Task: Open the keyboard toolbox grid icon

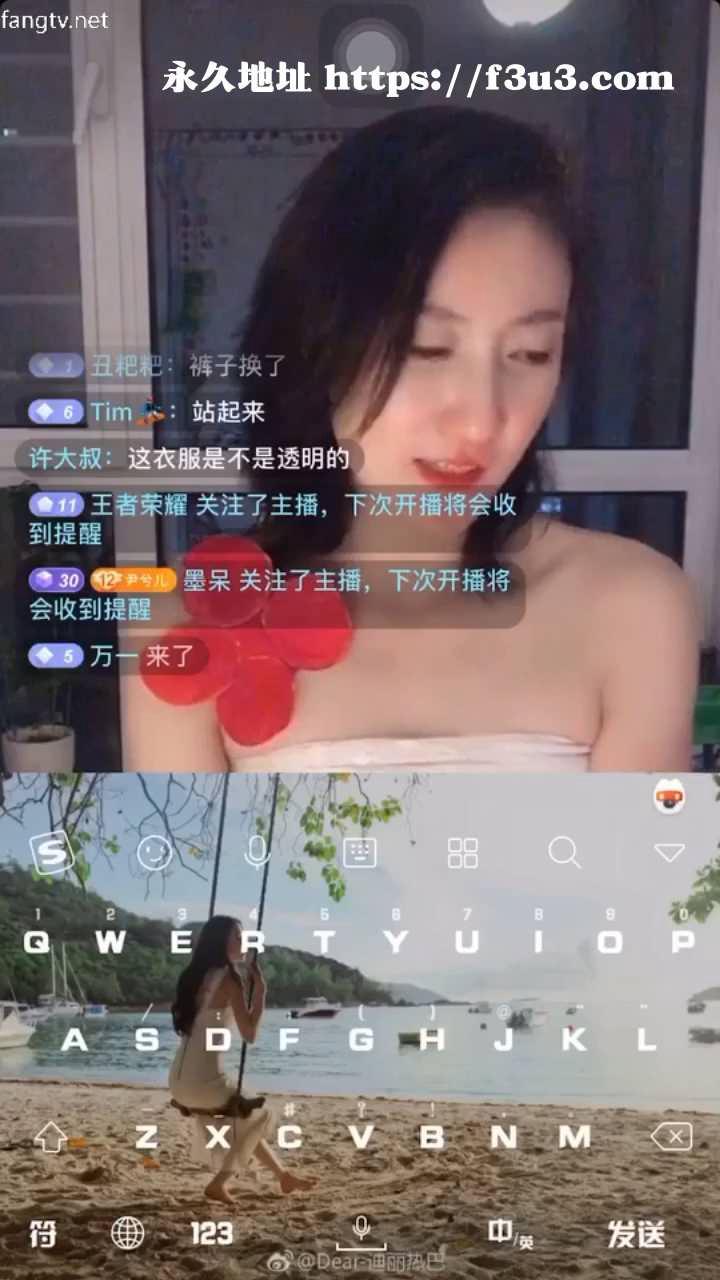Action: click(463, 853)
